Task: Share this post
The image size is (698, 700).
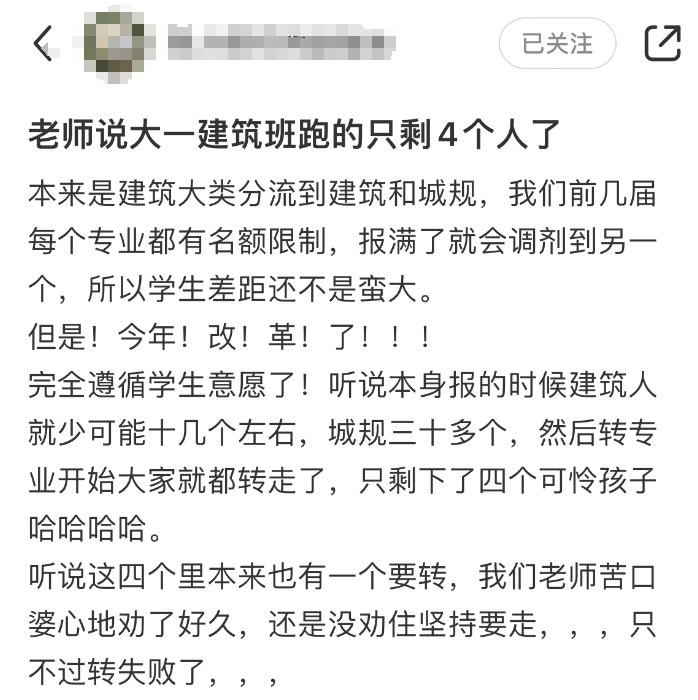Action: point(662,43)
